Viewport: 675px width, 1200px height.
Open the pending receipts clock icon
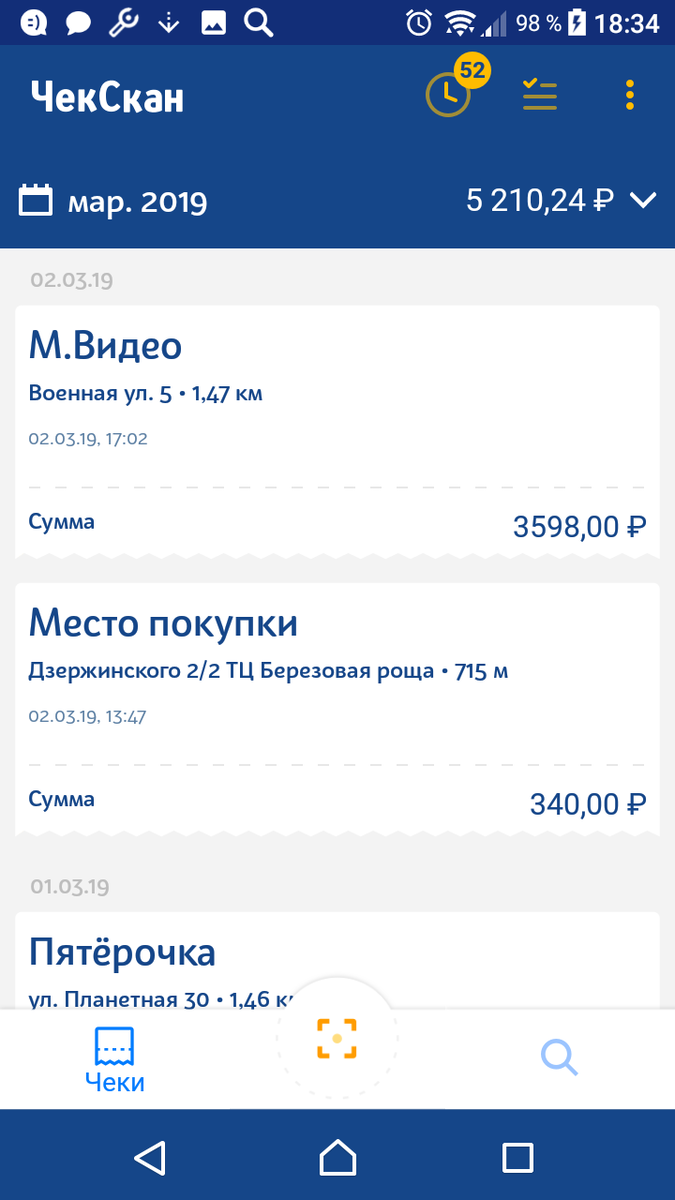click(x=449, y=95)
